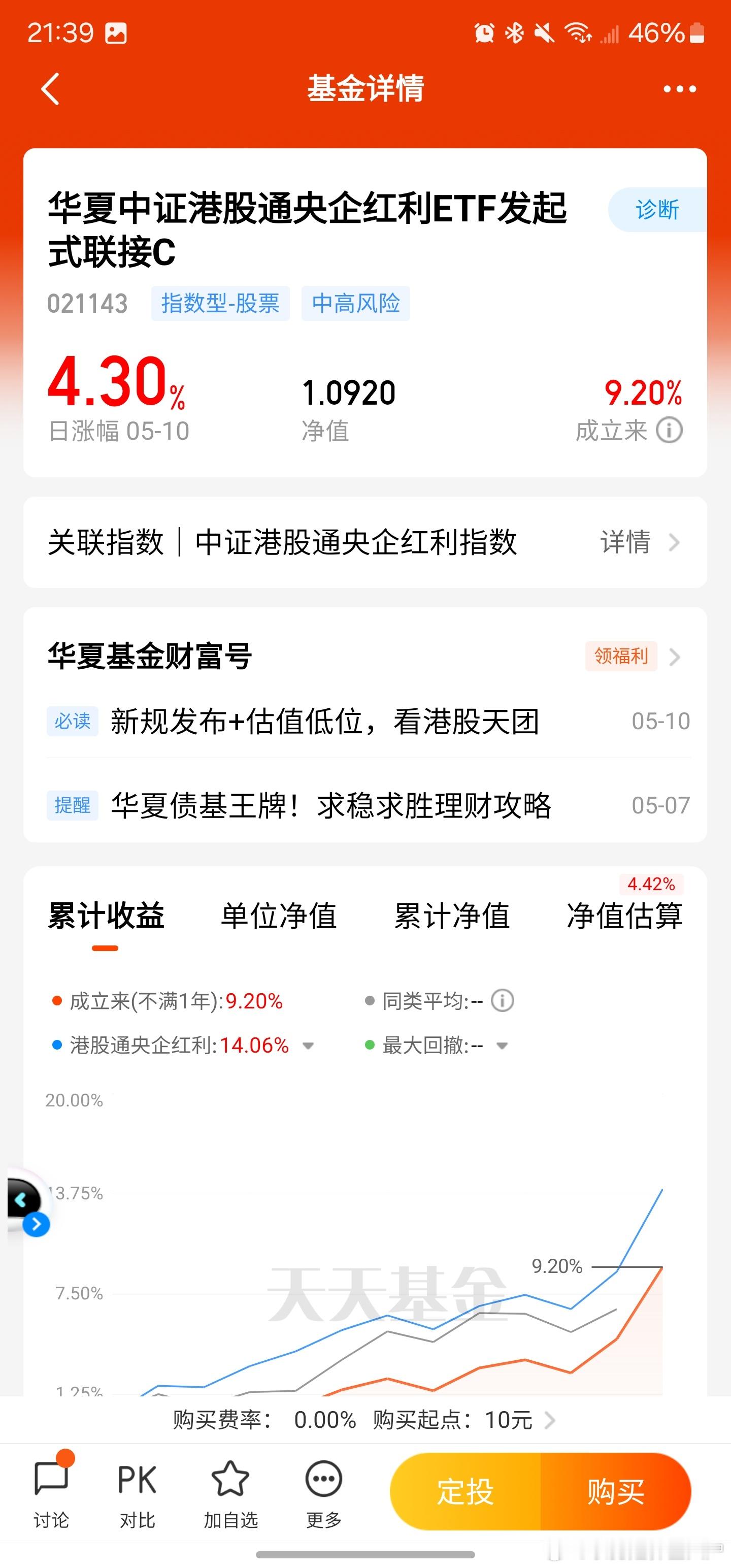The width and height of the screenshot is (731, 1568).
Task: Switch to the 净值估算 tab
Action: 624,916
